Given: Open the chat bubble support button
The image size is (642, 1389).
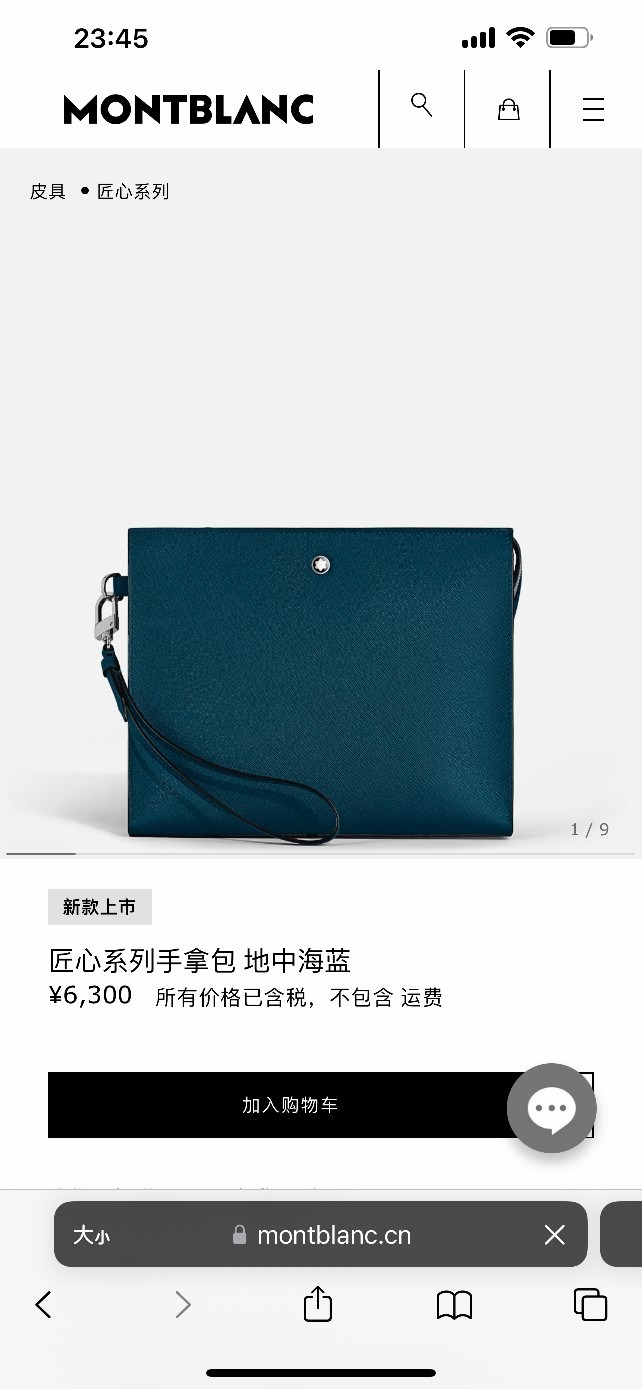Looking at the screenshot, I should [x=551, y=1108].
